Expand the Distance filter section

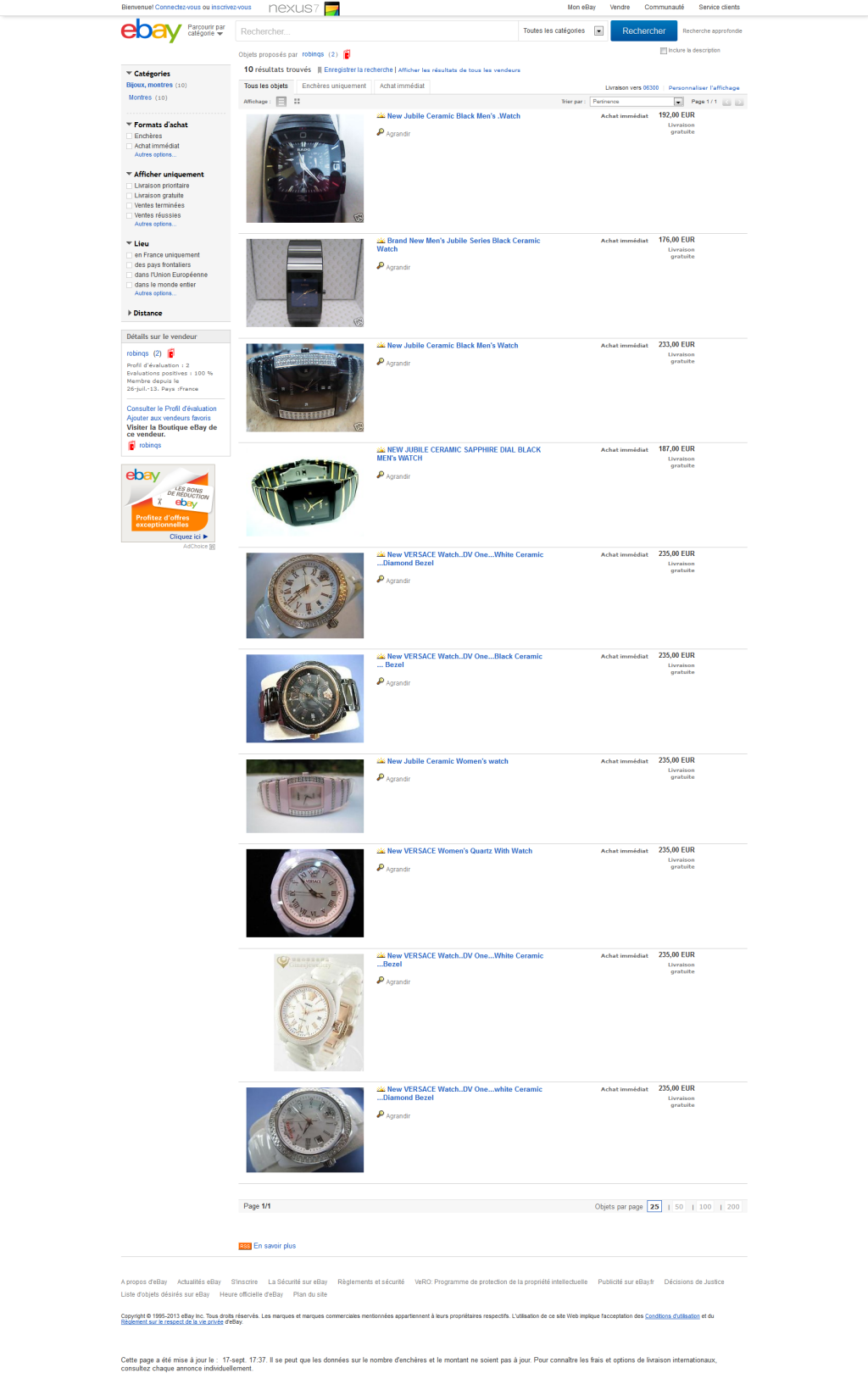click(x=147, y=314)
